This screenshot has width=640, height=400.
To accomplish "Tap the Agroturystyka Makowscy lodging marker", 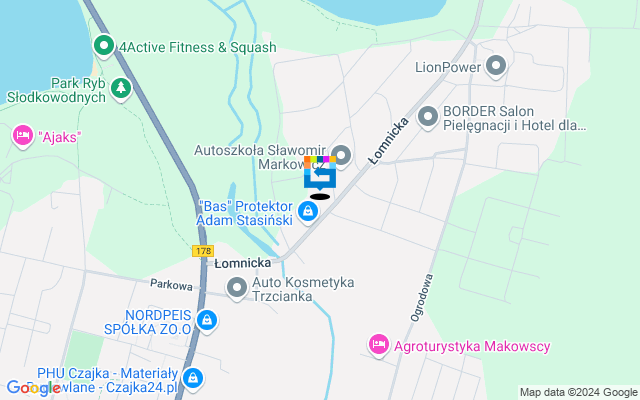I will pyautogui.click(x=378, y=345).
